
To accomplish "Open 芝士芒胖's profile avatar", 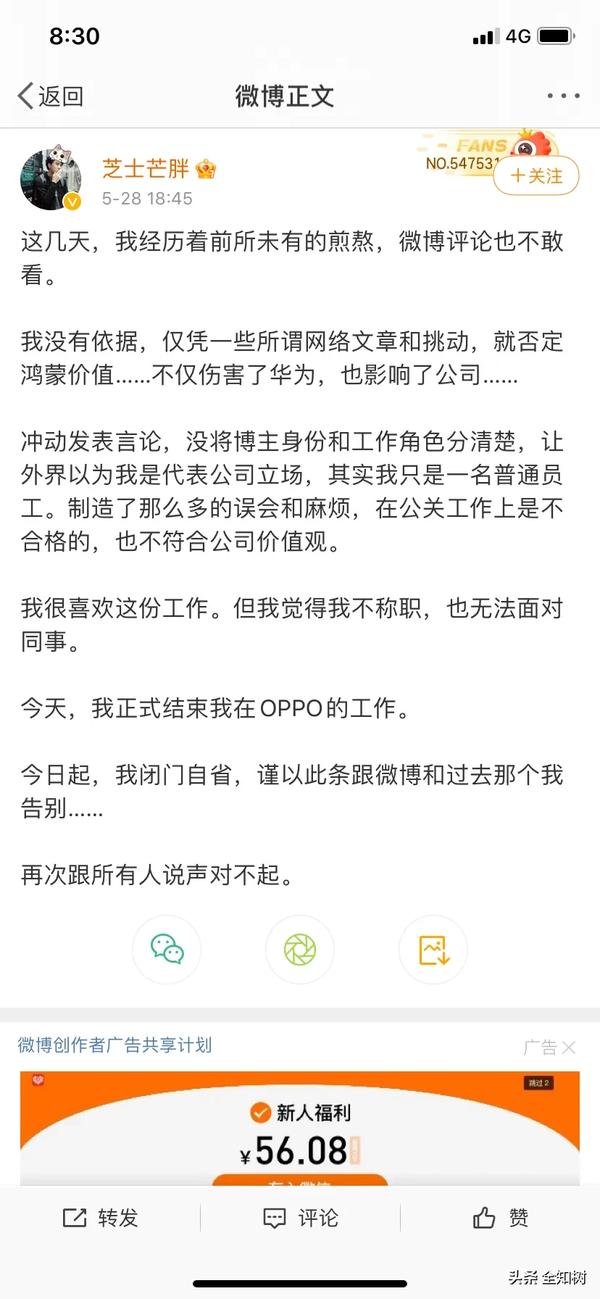I will coord(51,180).
